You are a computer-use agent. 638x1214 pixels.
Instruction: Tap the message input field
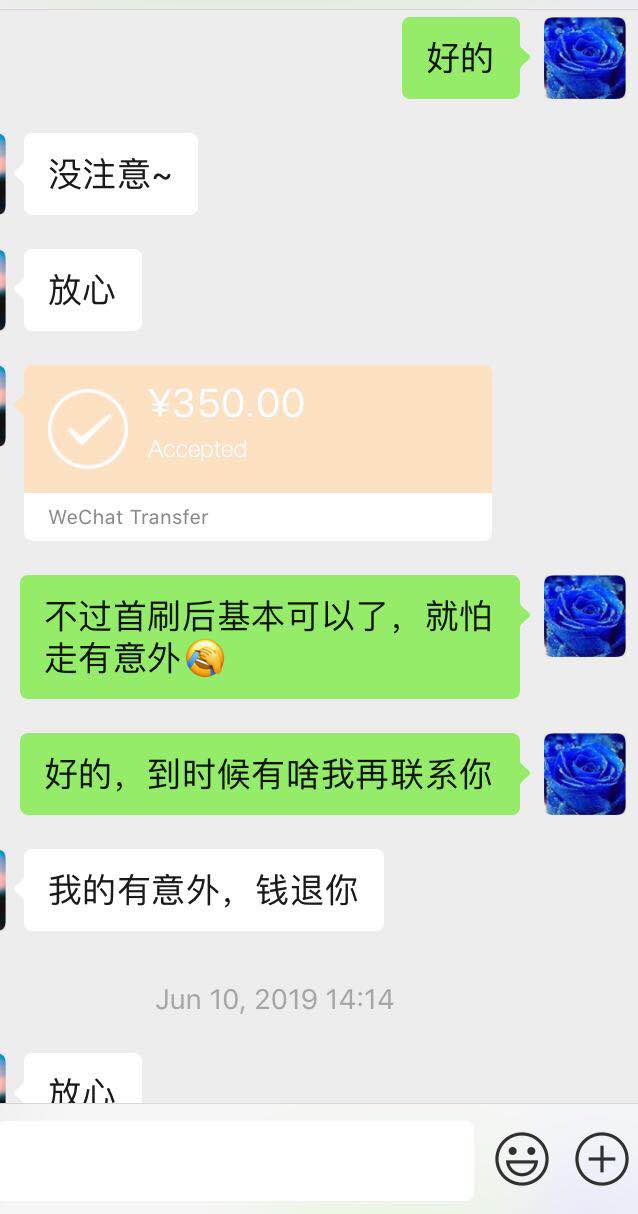[x=236, y=1160]
